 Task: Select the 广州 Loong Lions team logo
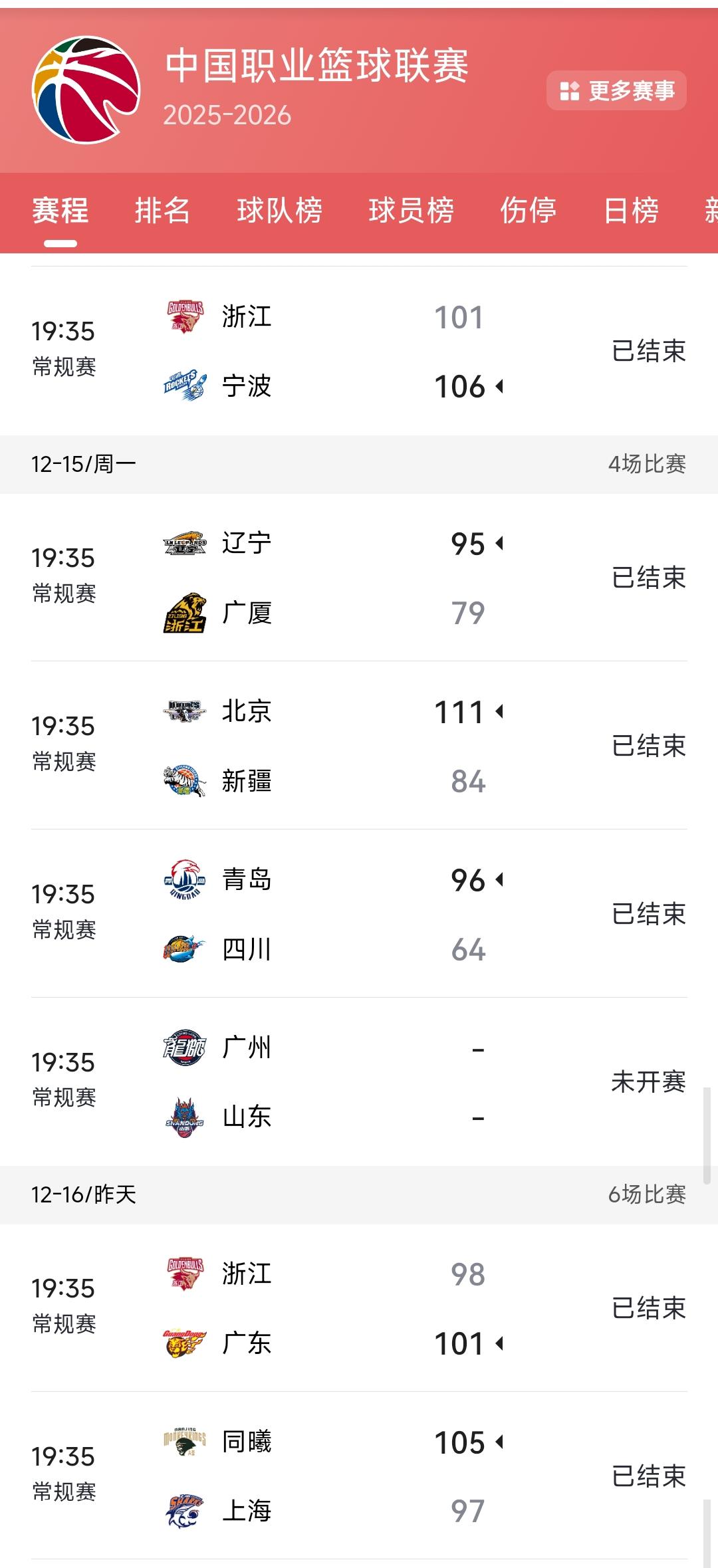(x=184, y=1048)
